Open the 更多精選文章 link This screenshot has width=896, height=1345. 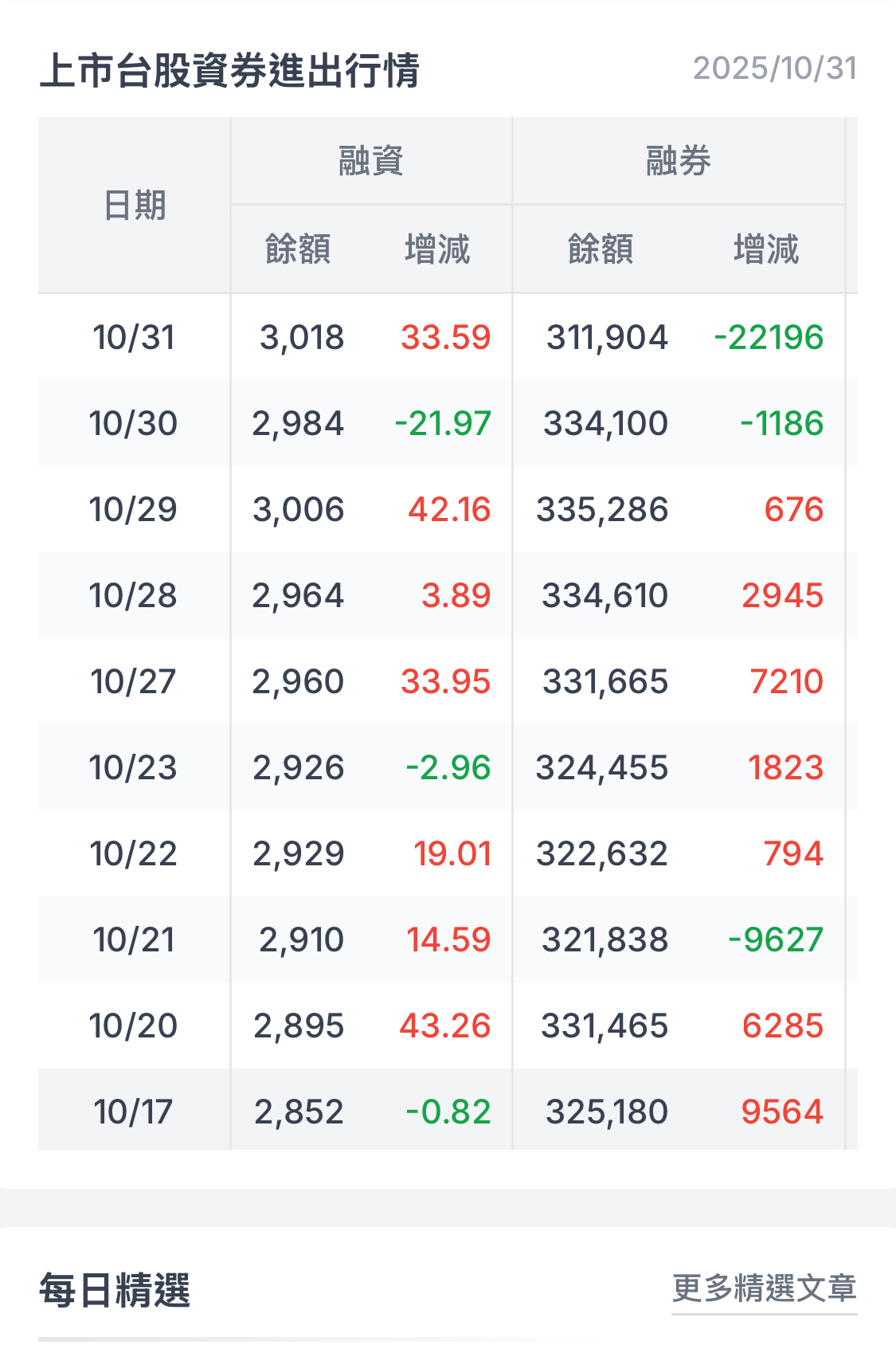tap(764, 1288)
